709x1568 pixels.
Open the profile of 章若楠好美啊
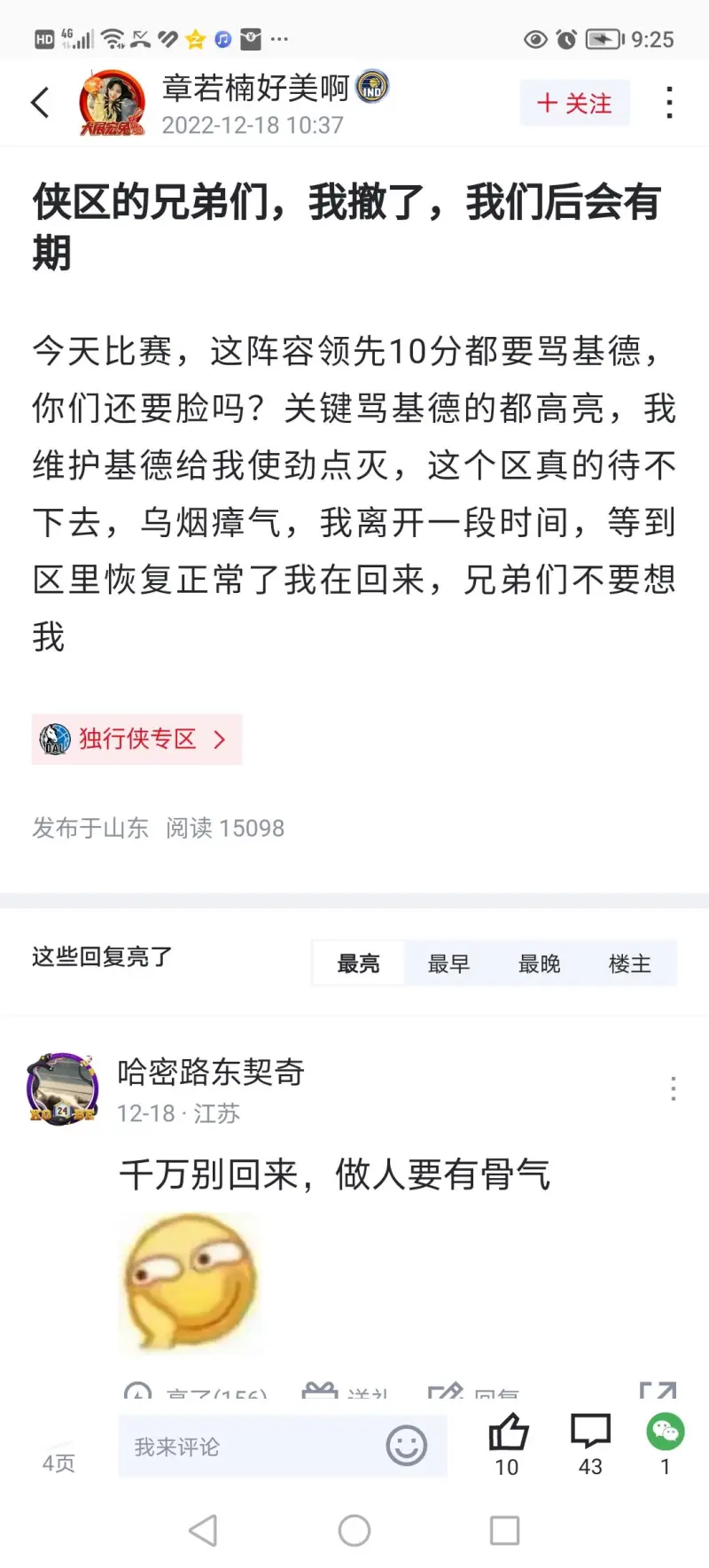coord(113,103)
